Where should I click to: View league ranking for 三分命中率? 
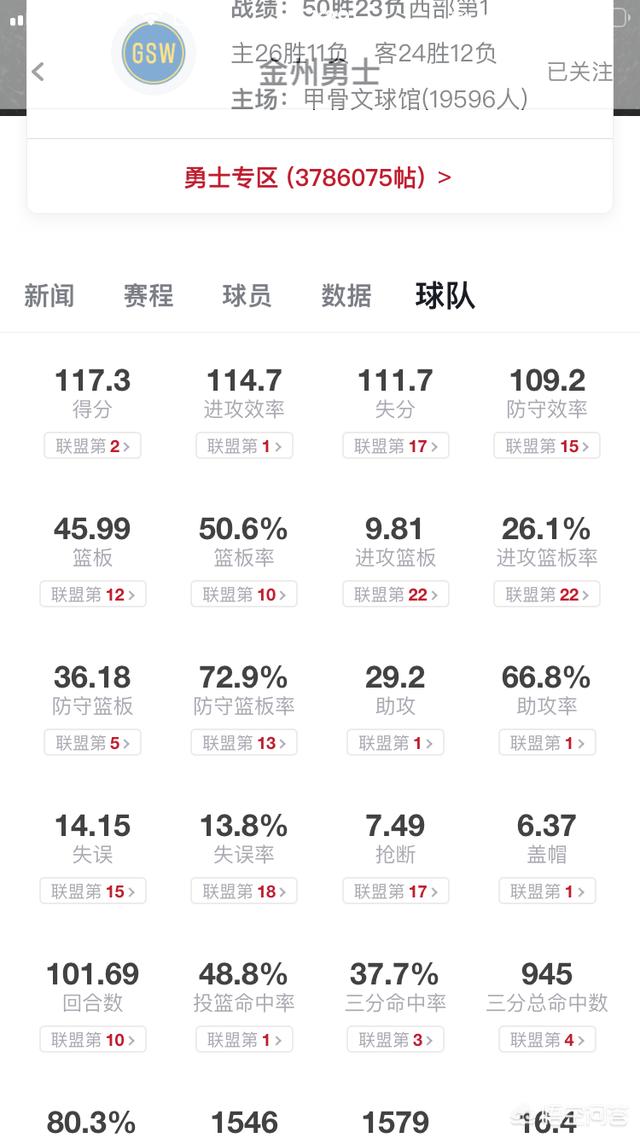[395, 1039]
